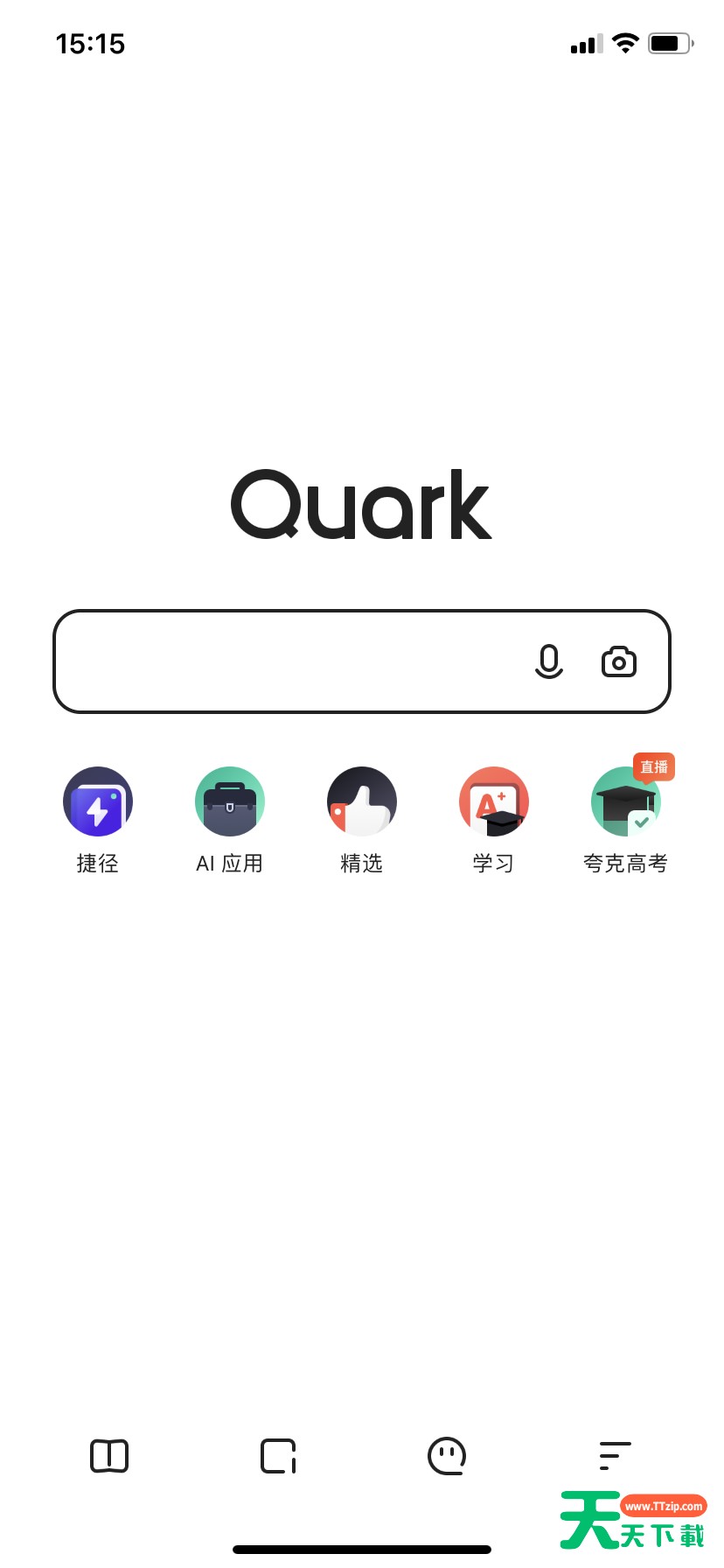Tap the 学习 study icon

[x=493, y=801]
